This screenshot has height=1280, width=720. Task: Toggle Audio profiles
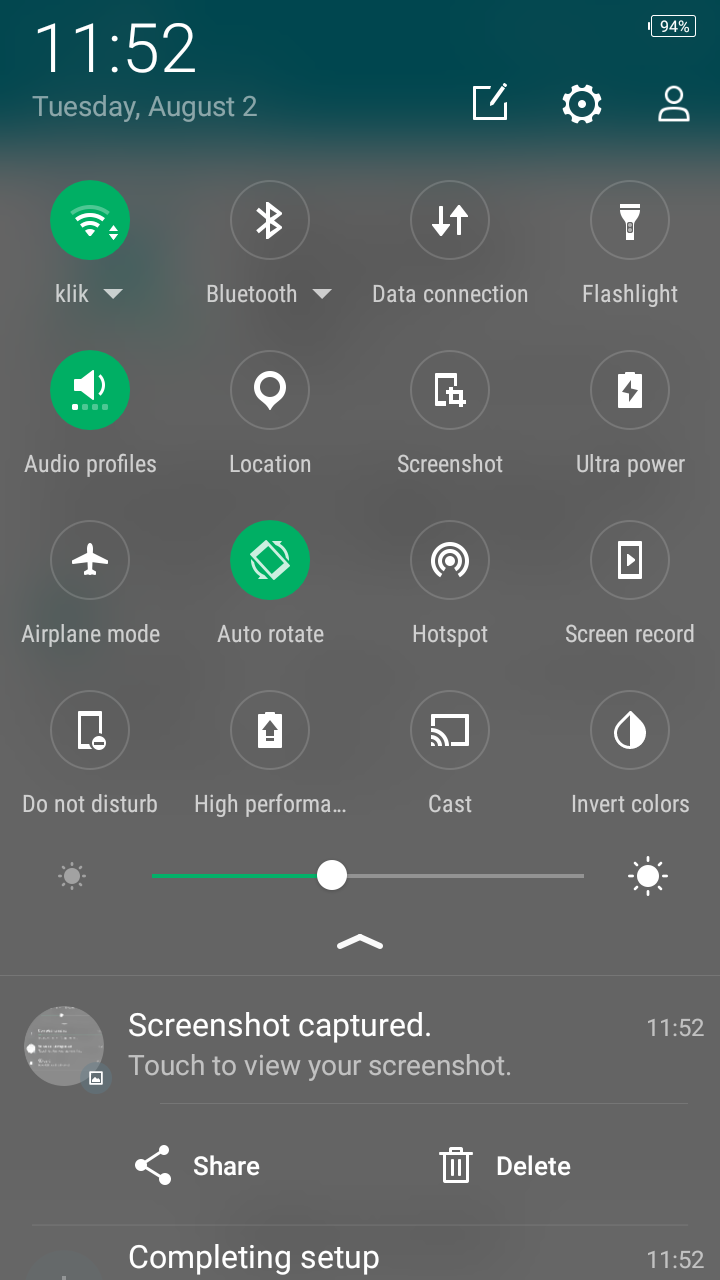[90, 390]
